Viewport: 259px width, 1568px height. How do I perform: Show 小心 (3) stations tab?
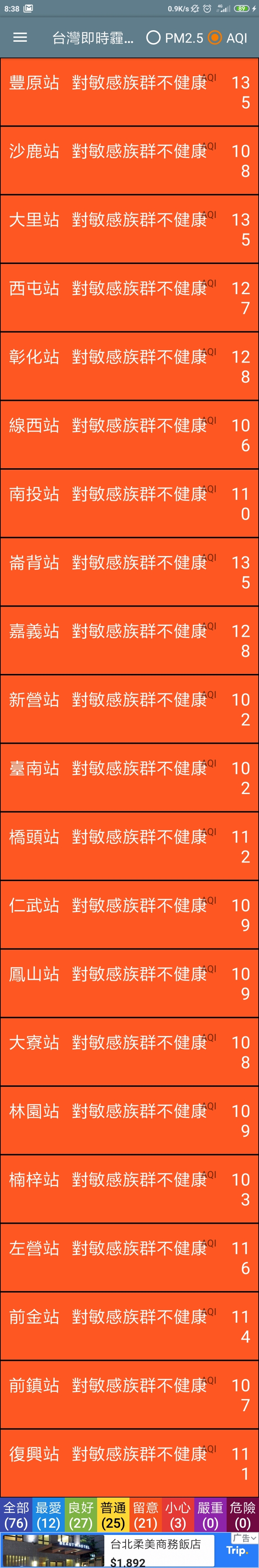coord(178,1515)
